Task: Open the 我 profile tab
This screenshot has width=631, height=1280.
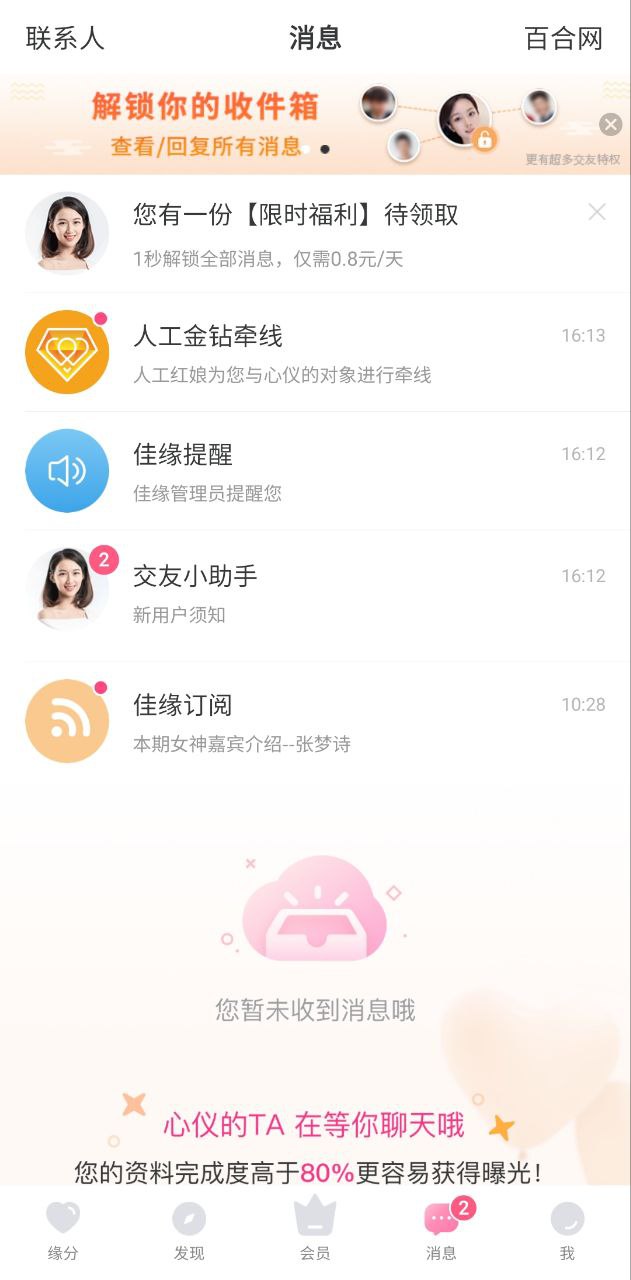Action: [x=567, y=1232]
